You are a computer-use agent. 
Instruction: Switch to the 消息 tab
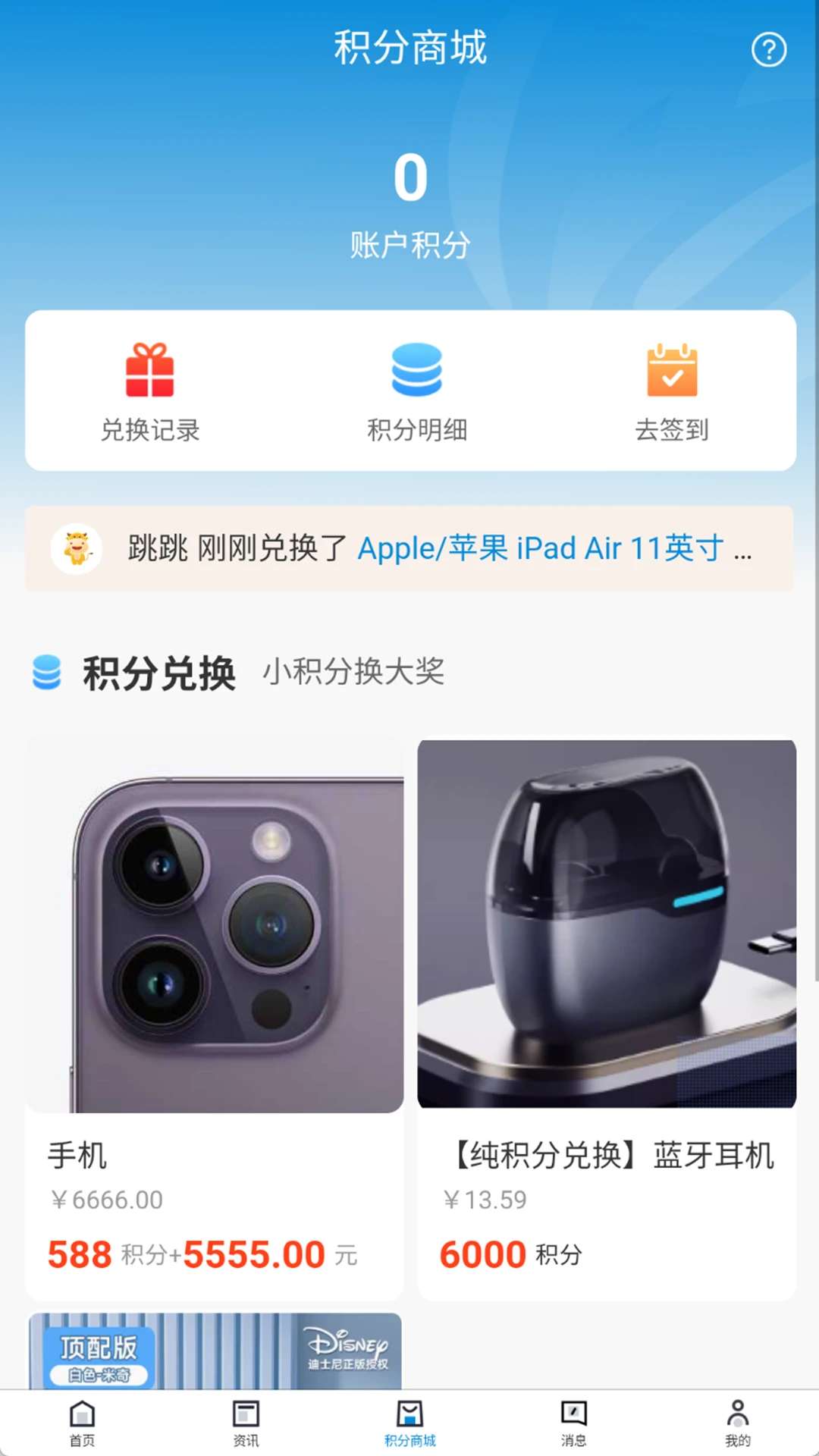573,1414
